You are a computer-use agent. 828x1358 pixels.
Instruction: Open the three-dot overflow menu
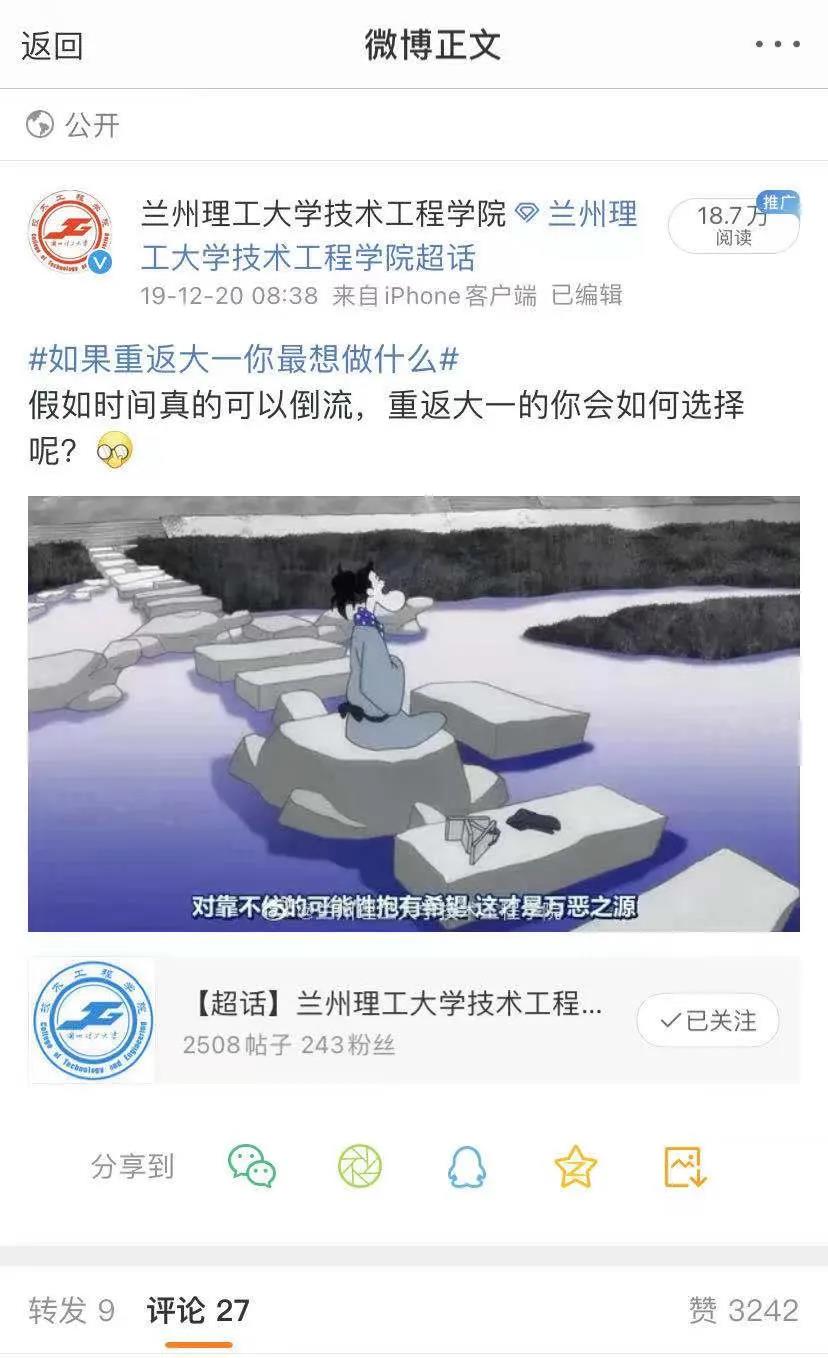pyautogui.click(x=776, y=45)
